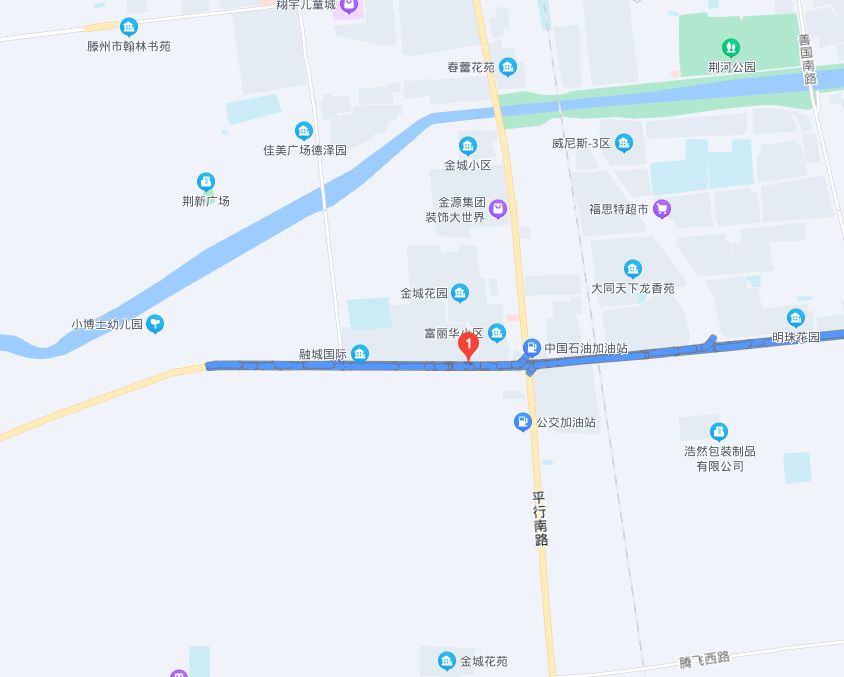Select the 滕州市翰林书苑 place marker
844x677 pixels.
pyautogui.click(x=128, y=27)
